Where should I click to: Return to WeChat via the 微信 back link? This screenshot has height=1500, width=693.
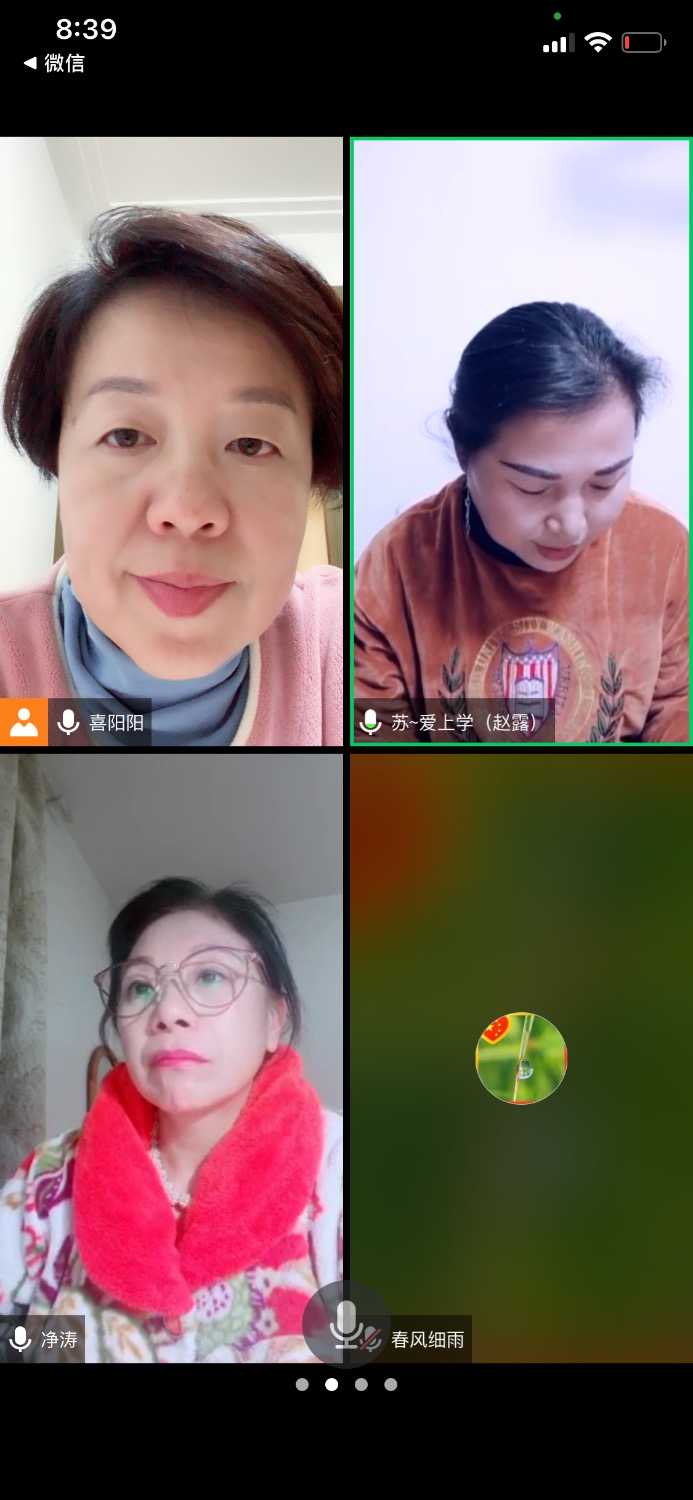click(55, 63)
